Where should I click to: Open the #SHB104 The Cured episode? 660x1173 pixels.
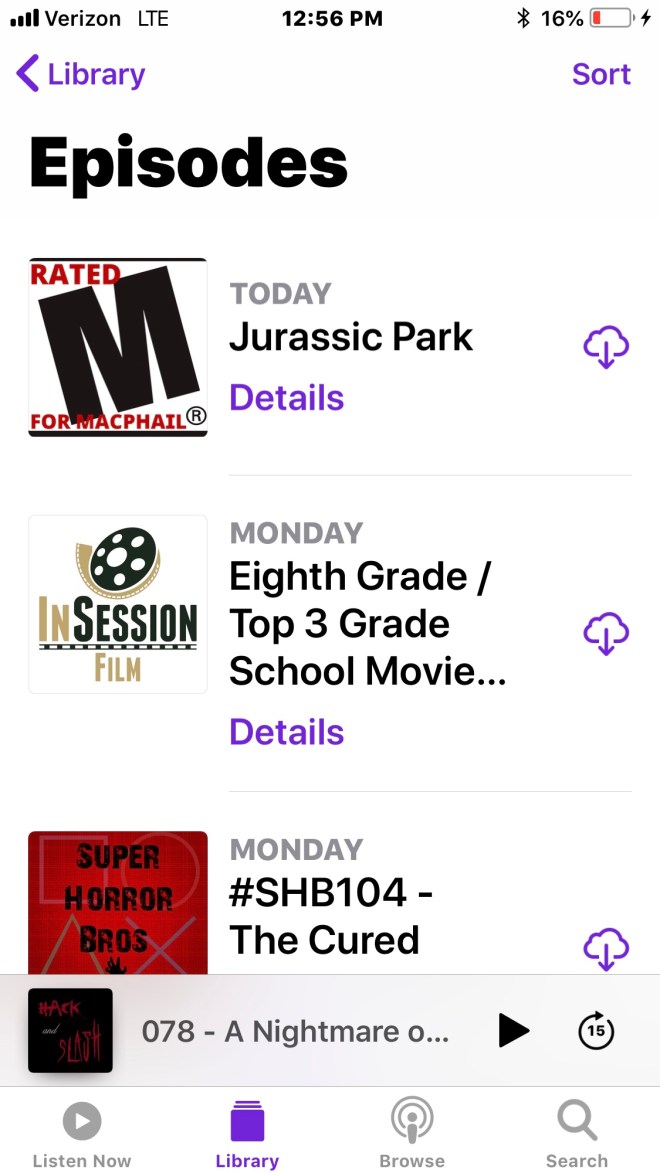[x=330, y=916]
